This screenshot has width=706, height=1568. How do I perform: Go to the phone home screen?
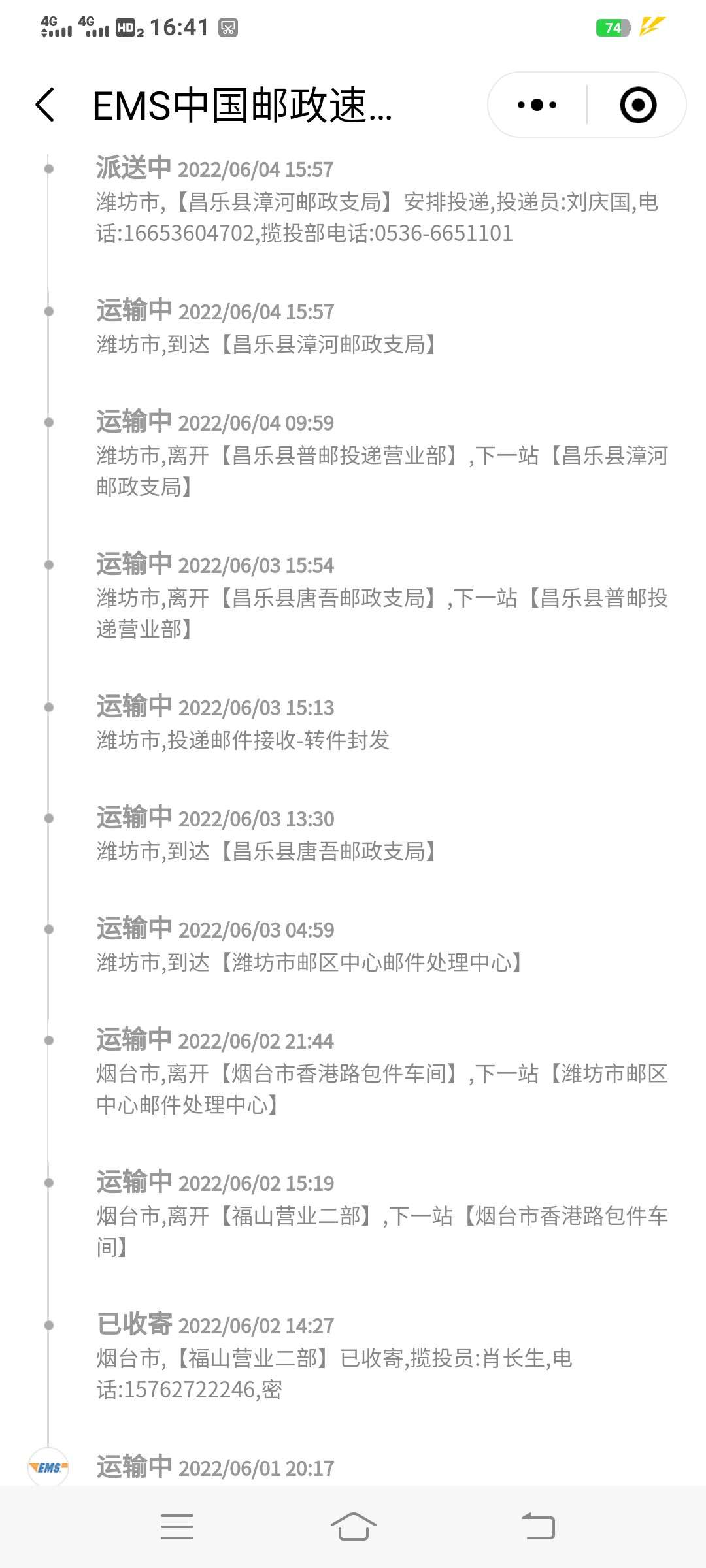click(353, 1527)
